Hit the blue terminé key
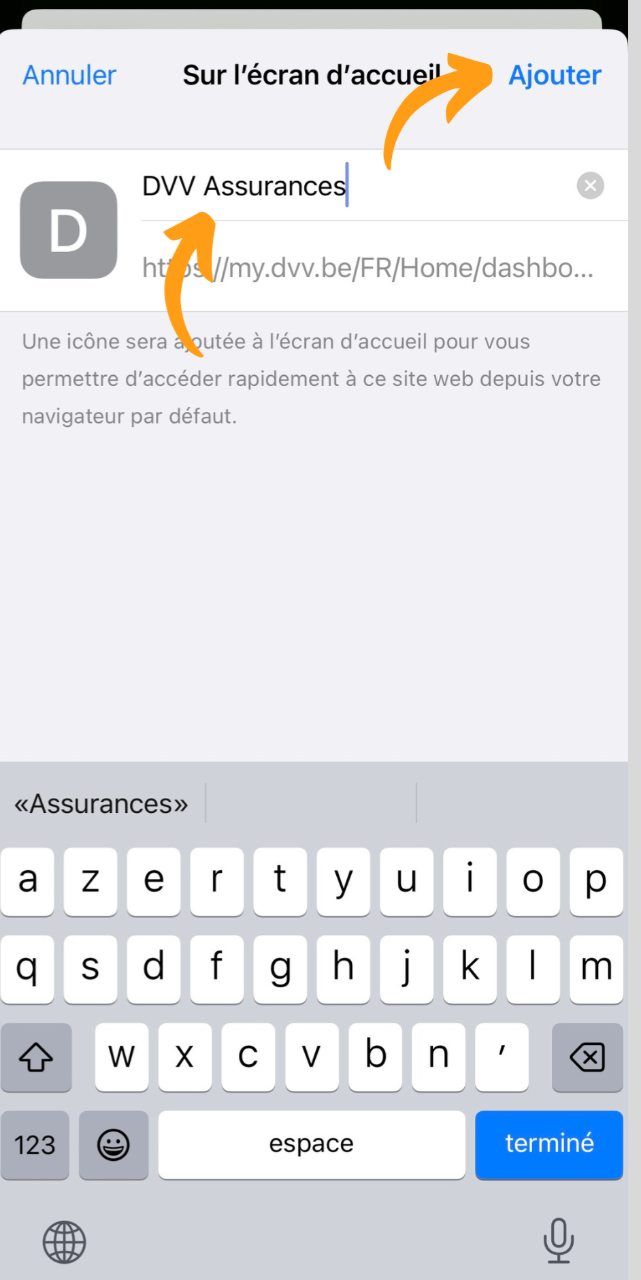The height and width of the screenshot is (1280, 641). pos(549,1145)
